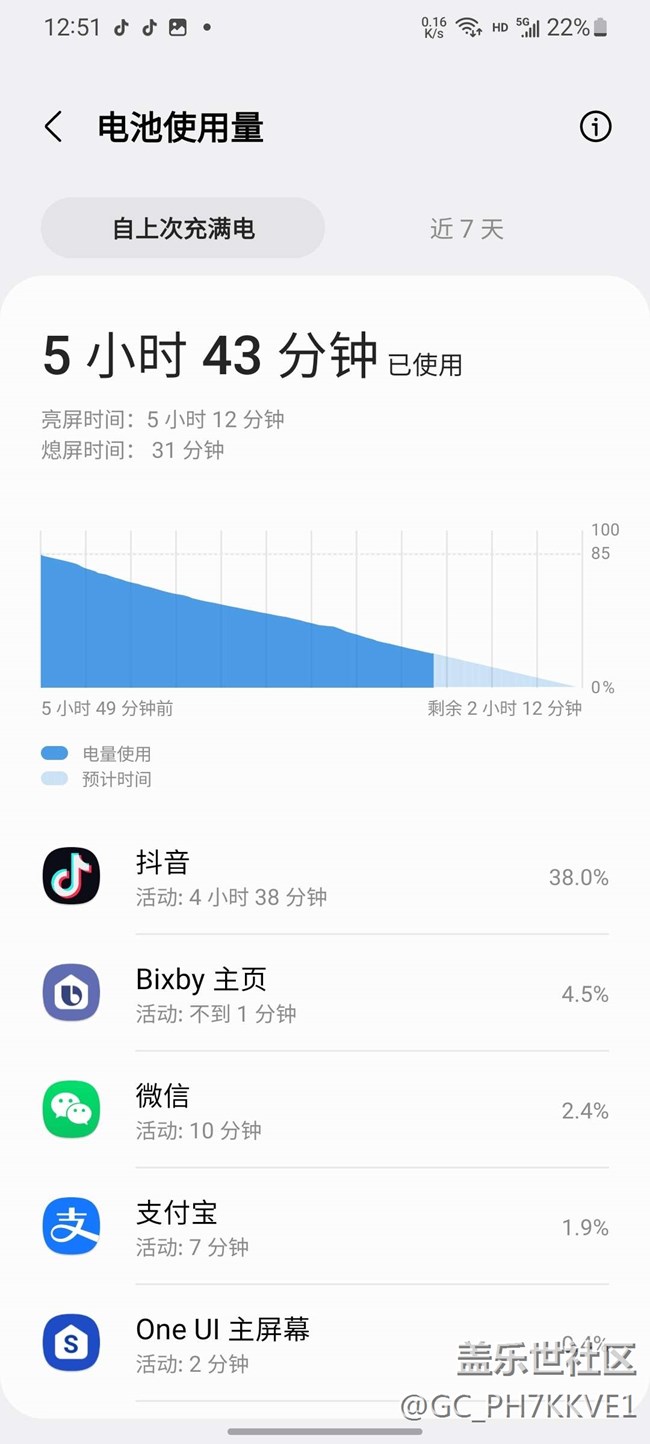
Task: Switch to the 近 7 天 tab
Action: click(466, 229)
